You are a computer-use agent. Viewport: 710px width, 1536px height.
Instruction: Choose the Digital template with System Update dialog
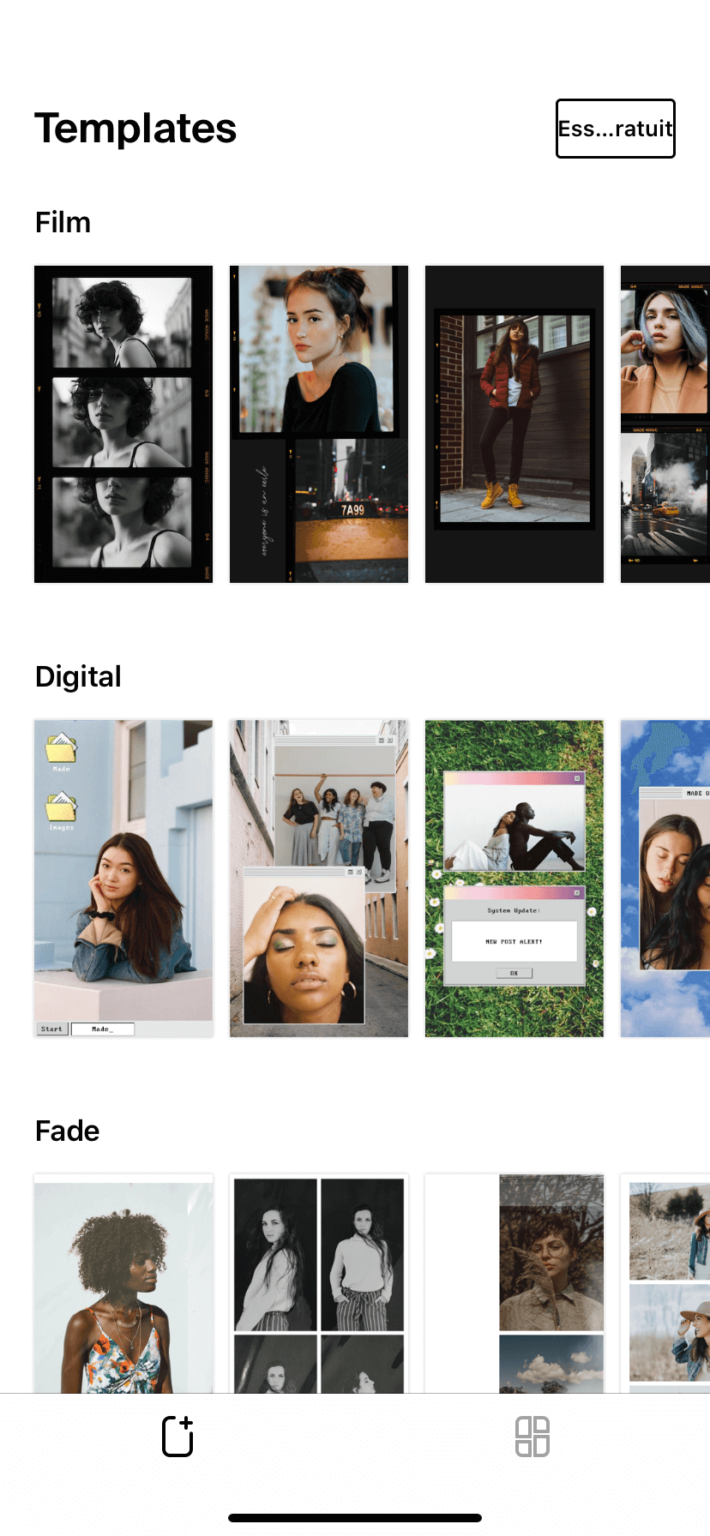(514, 878)
